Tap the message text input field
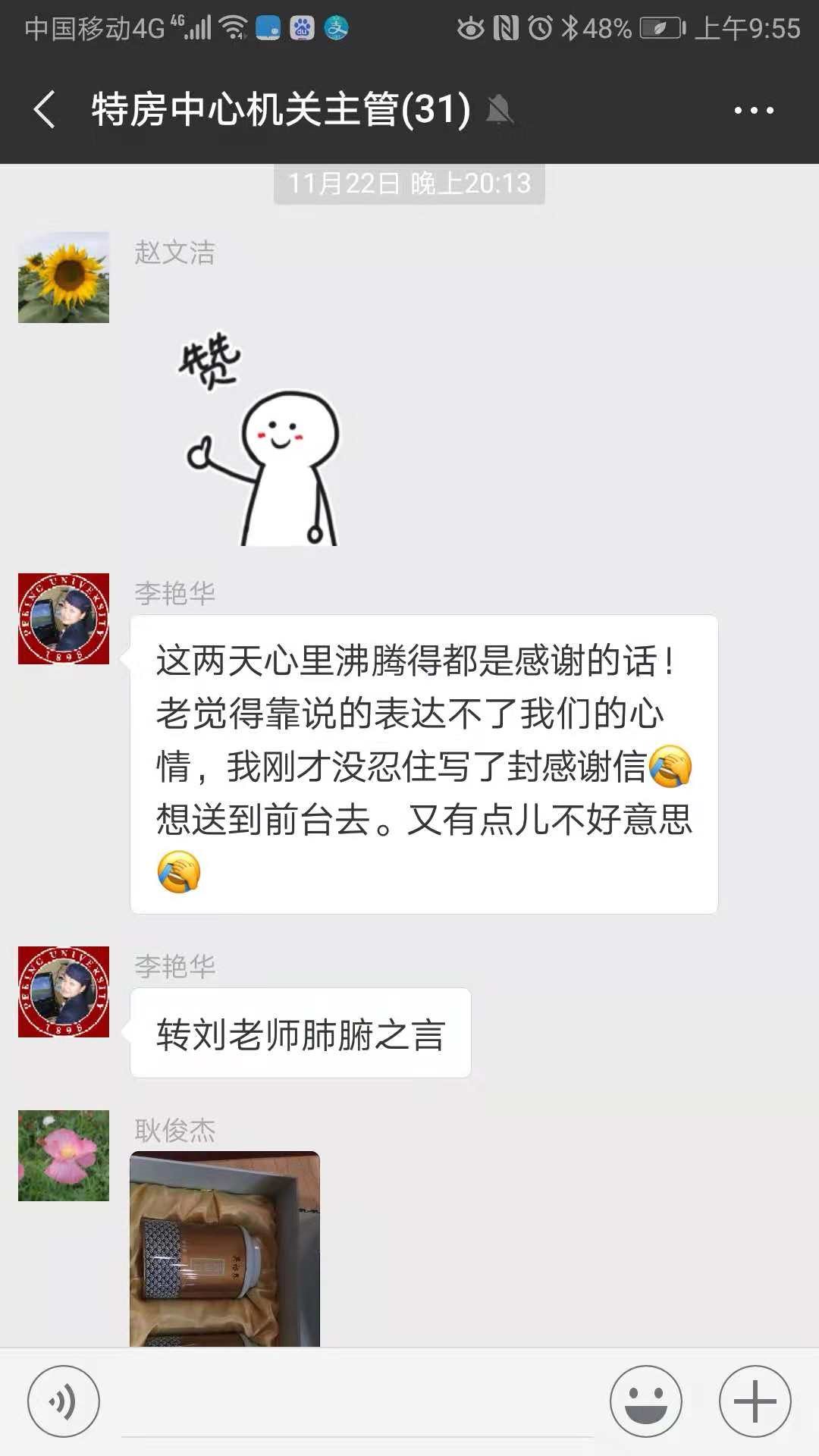The height and width of the screenshot is (1456, 819). 356,1403
